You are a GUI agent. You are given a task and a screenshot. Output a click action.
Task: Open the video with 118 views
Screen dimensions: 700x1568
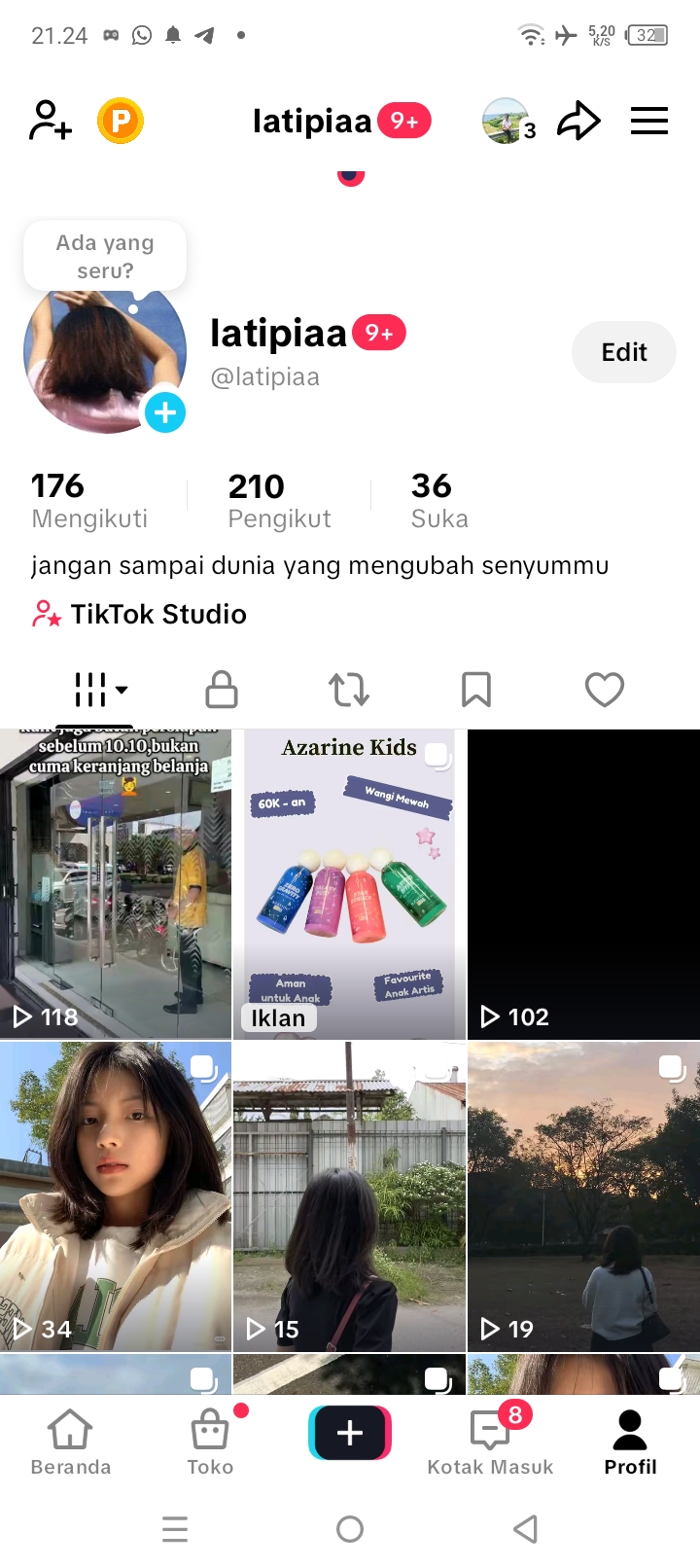coord(116,885)
